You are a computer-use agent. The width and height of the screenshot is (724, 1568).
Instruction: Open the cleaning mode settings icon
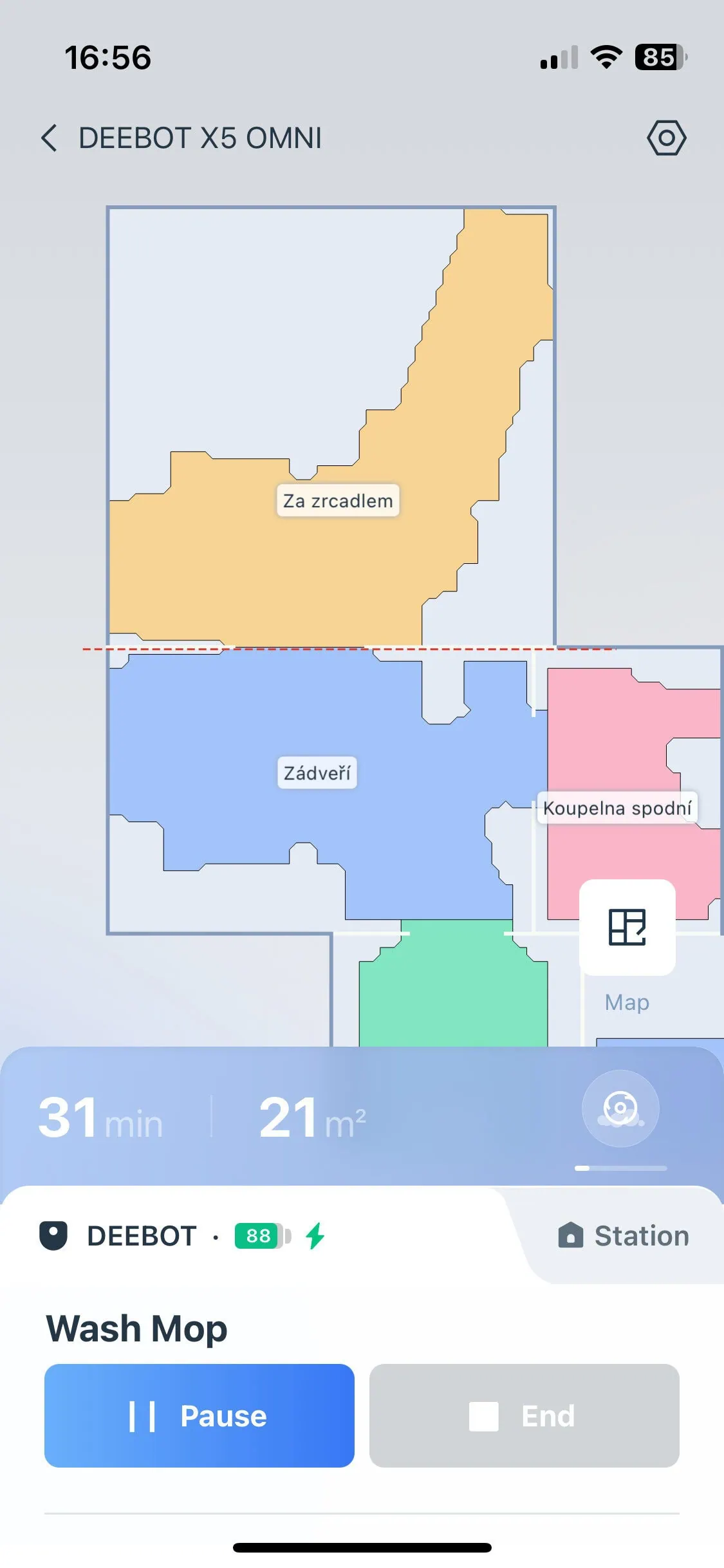[x=620, y=1108]
